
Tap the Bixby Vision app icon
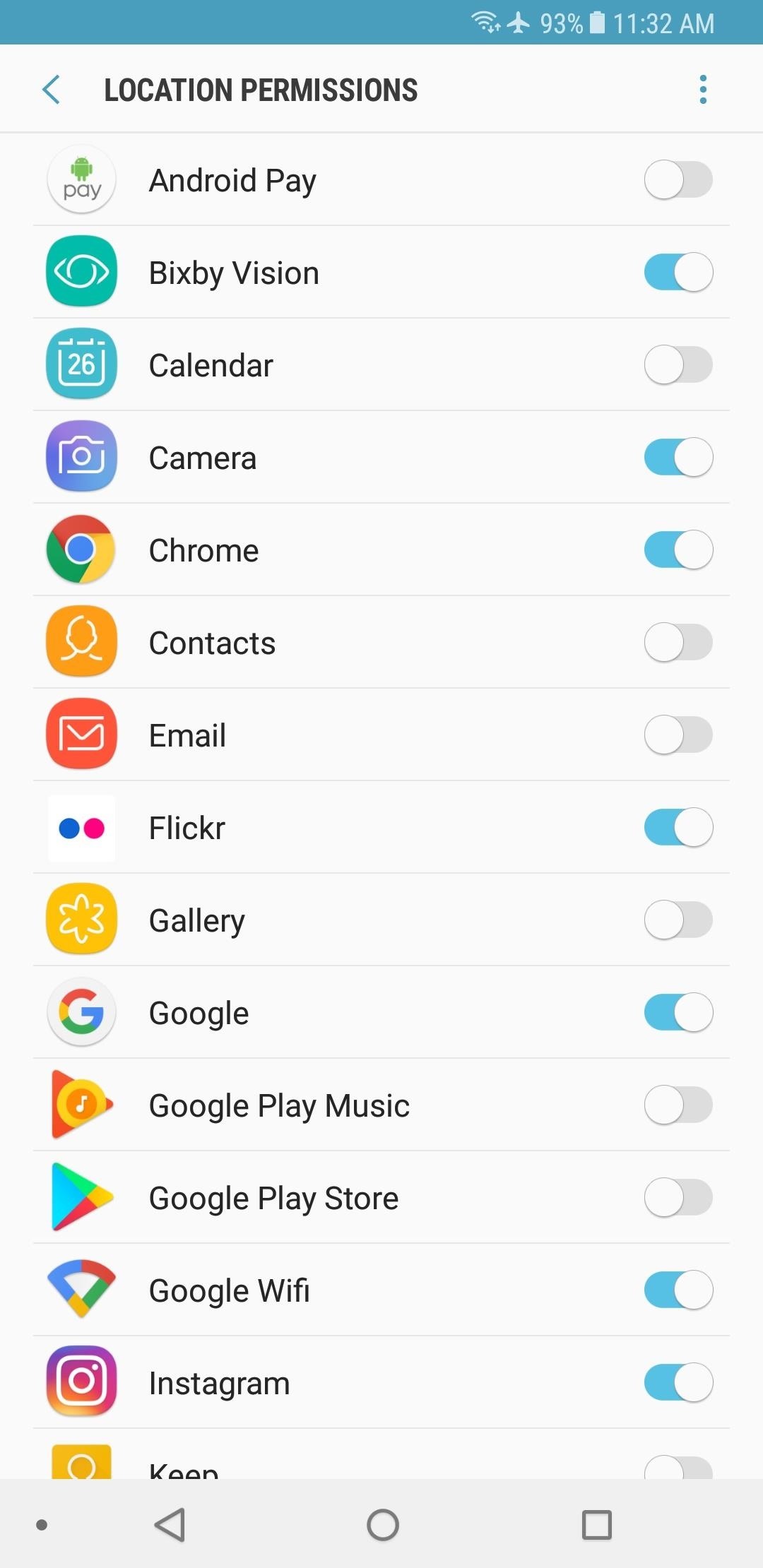point(81,272)
